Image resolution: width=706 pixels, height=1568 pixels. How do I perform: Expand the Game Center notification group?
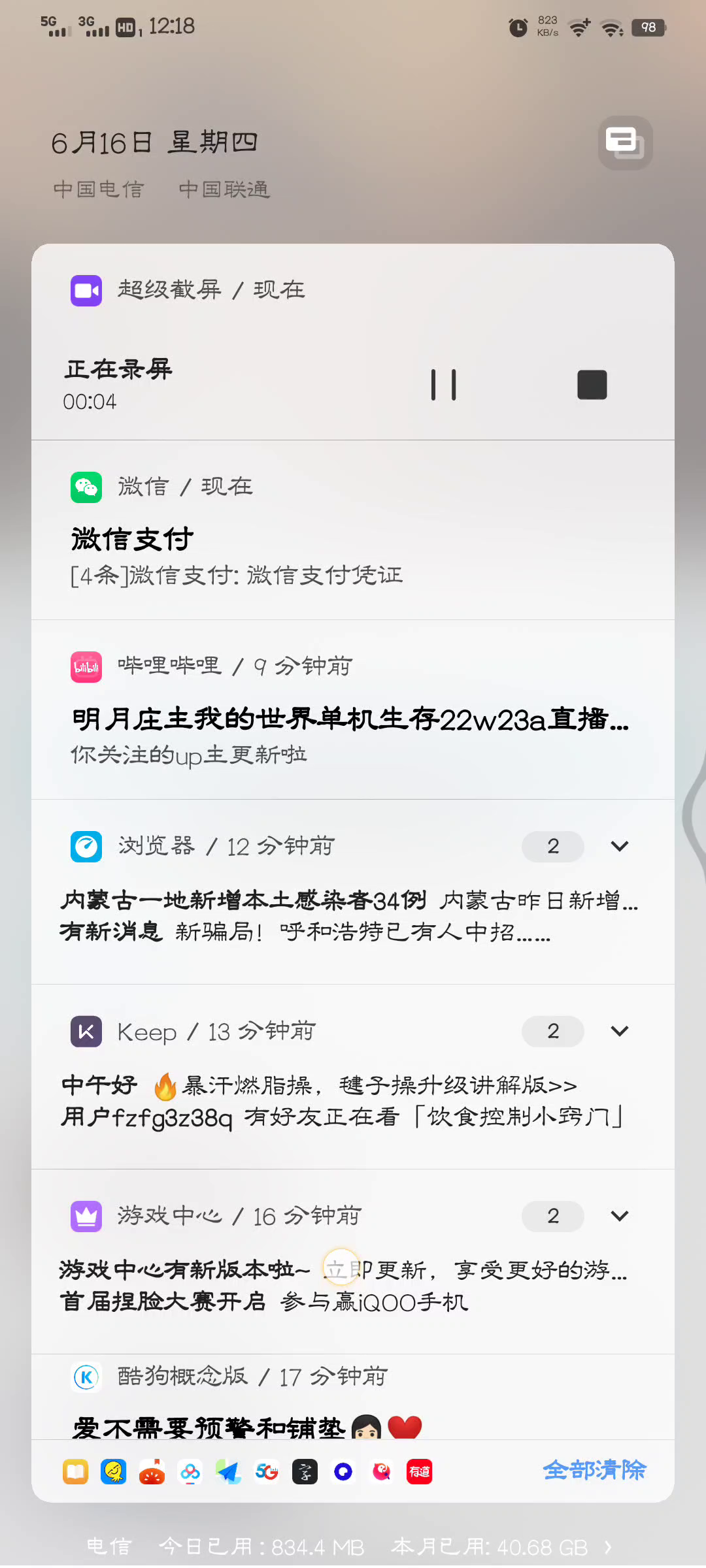pos(619,1216)
